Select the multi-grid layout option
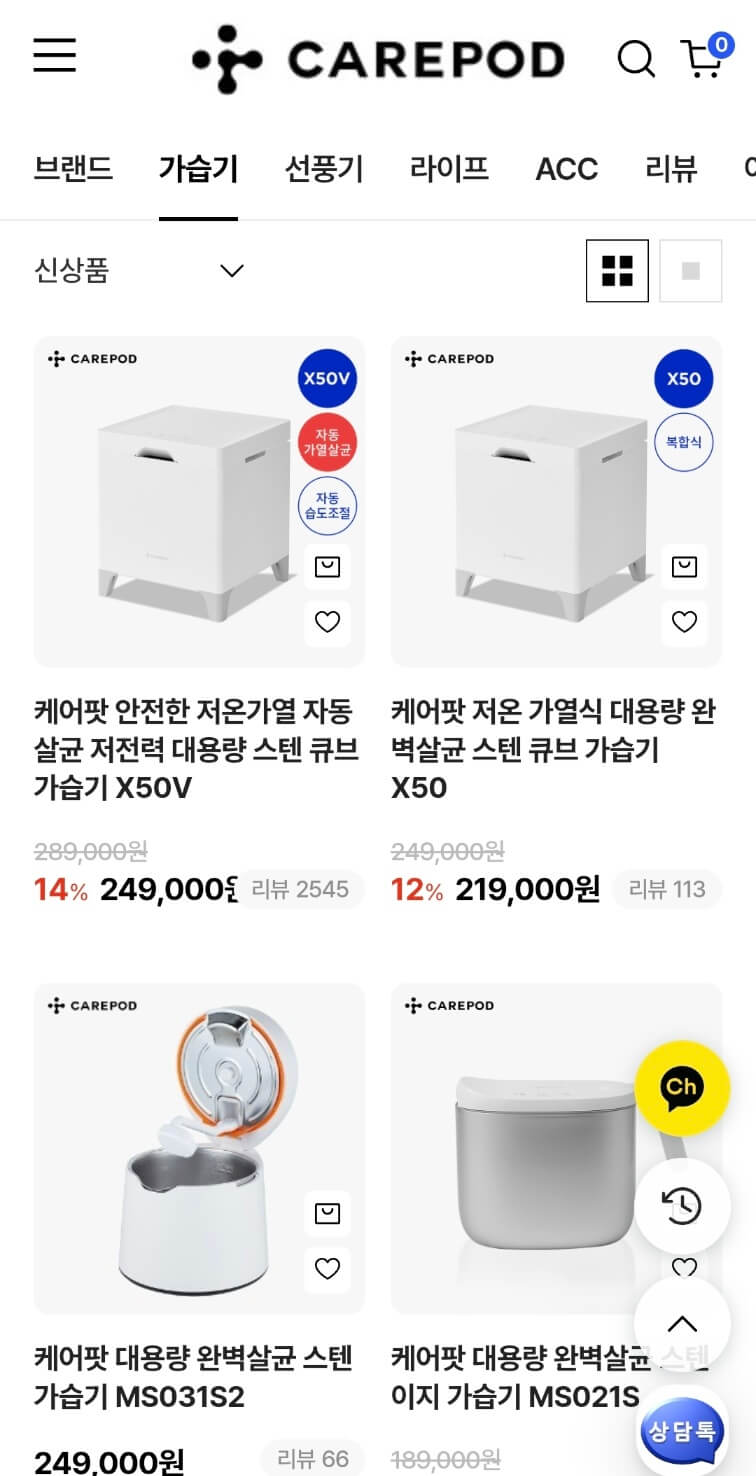The width and height of the screenshot is (756, 1476). tap(617, 270)
